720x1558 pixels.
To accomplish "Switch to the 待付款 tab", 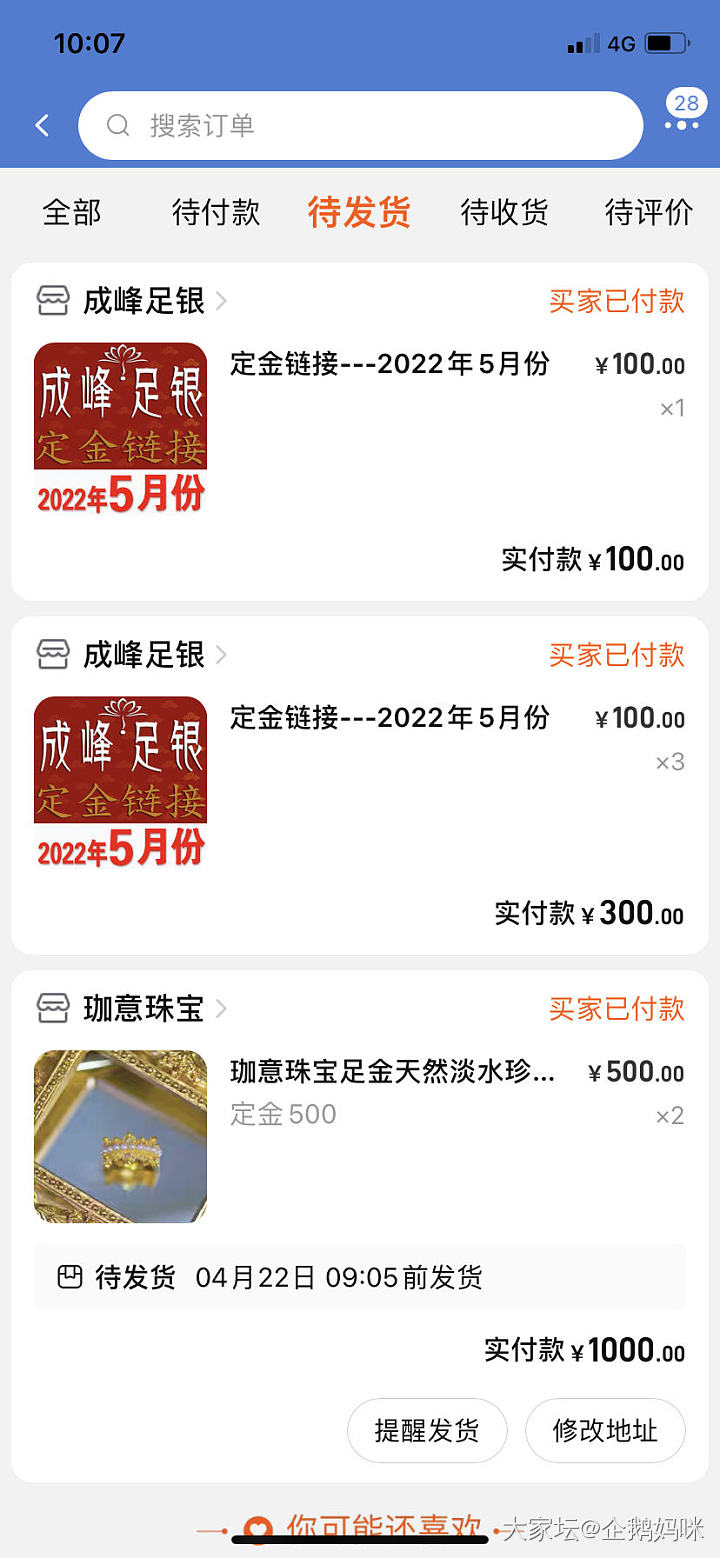I will click(x=216, y=213).
